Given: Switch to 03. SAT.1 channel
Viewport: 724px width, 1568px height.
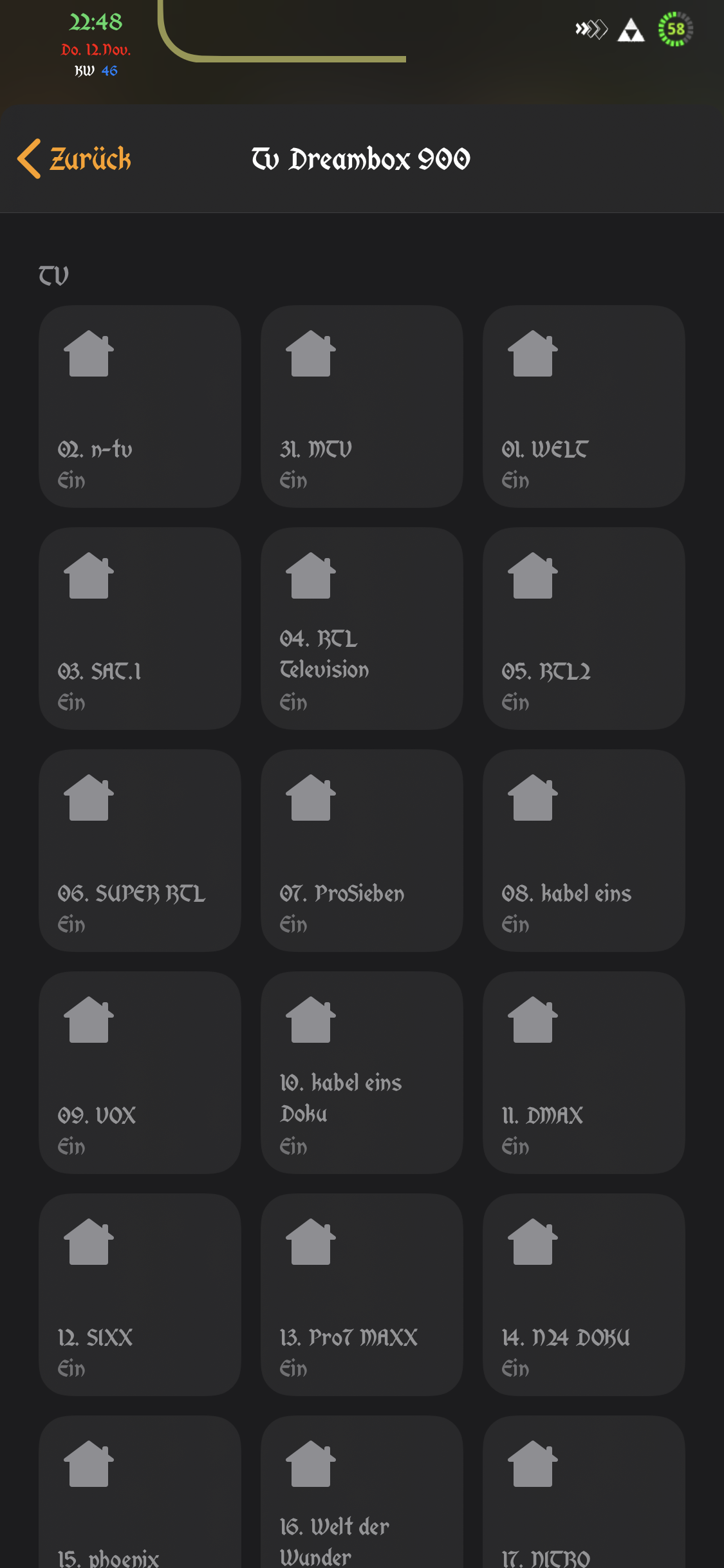Looking at the screenshot, I should pyautogui.click(x=140, y=628).
